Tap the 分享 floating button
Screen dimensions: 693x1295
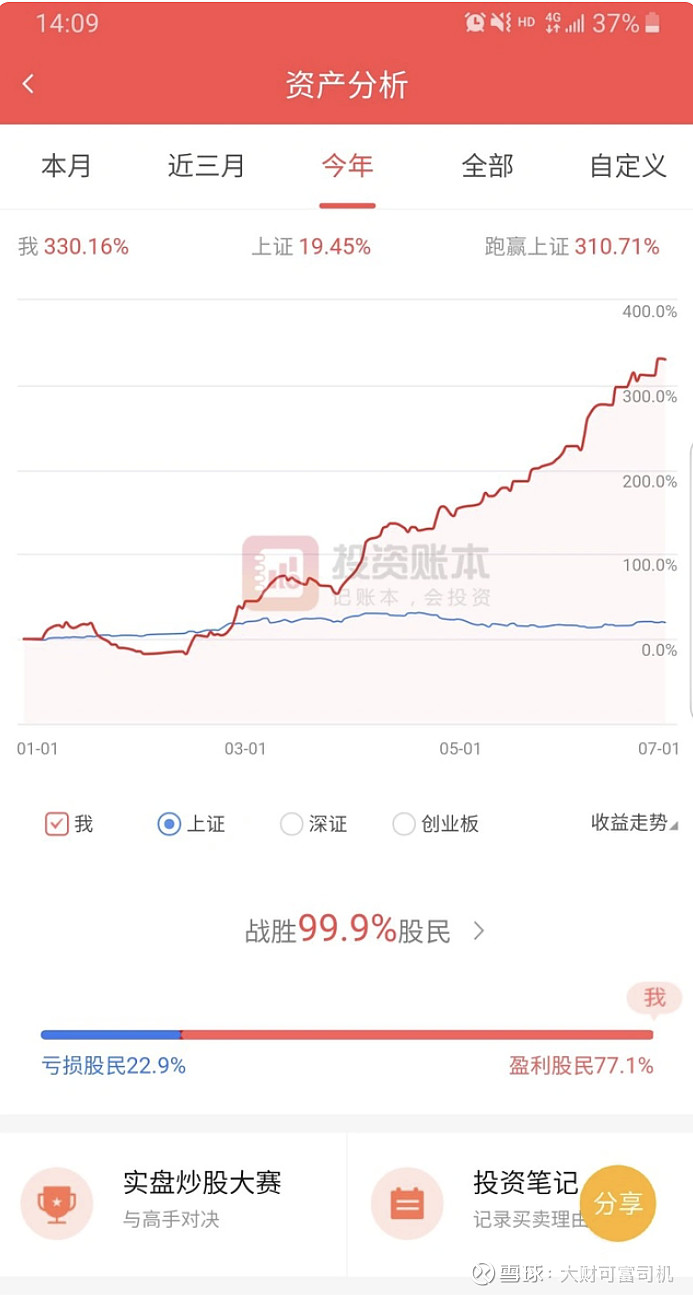pos(618,1204)
